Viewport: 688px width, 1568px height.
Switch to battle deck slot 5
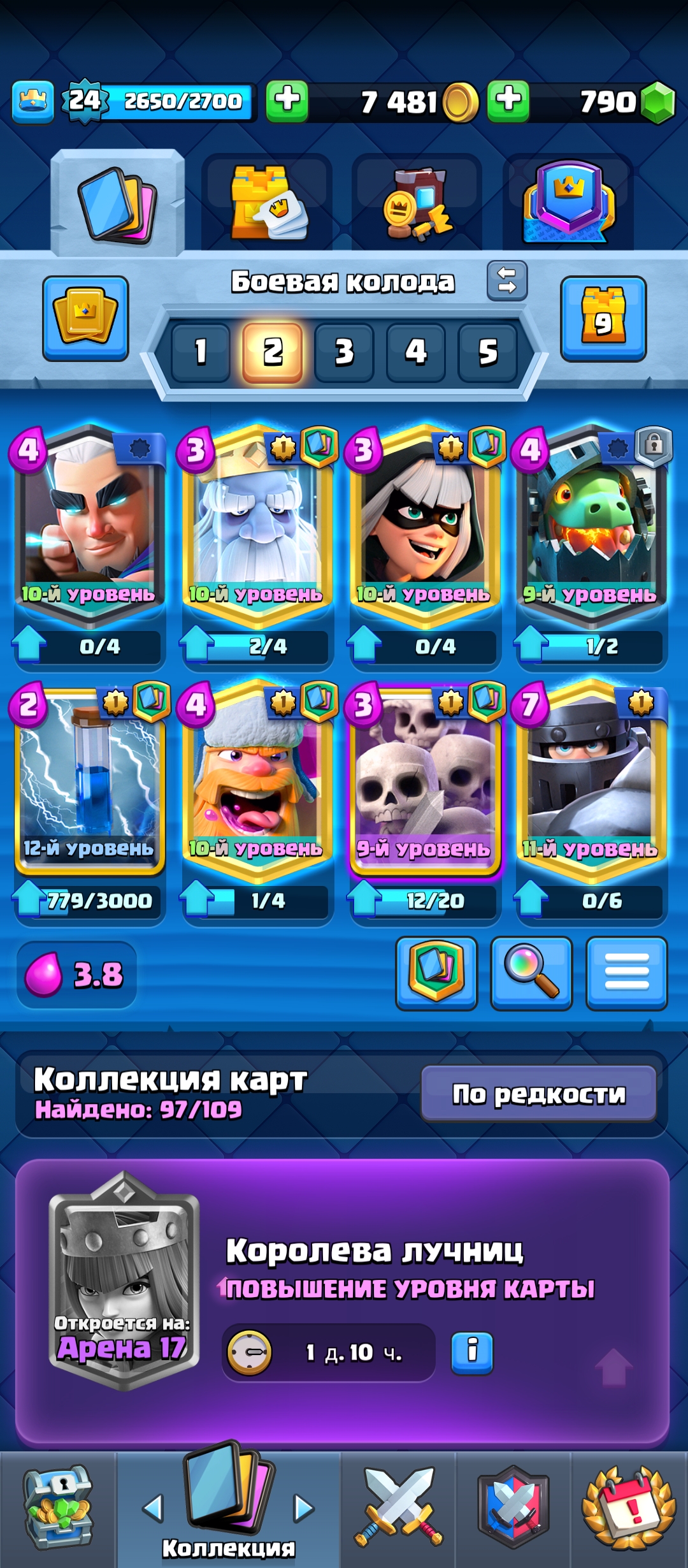[x=487, y=351]
